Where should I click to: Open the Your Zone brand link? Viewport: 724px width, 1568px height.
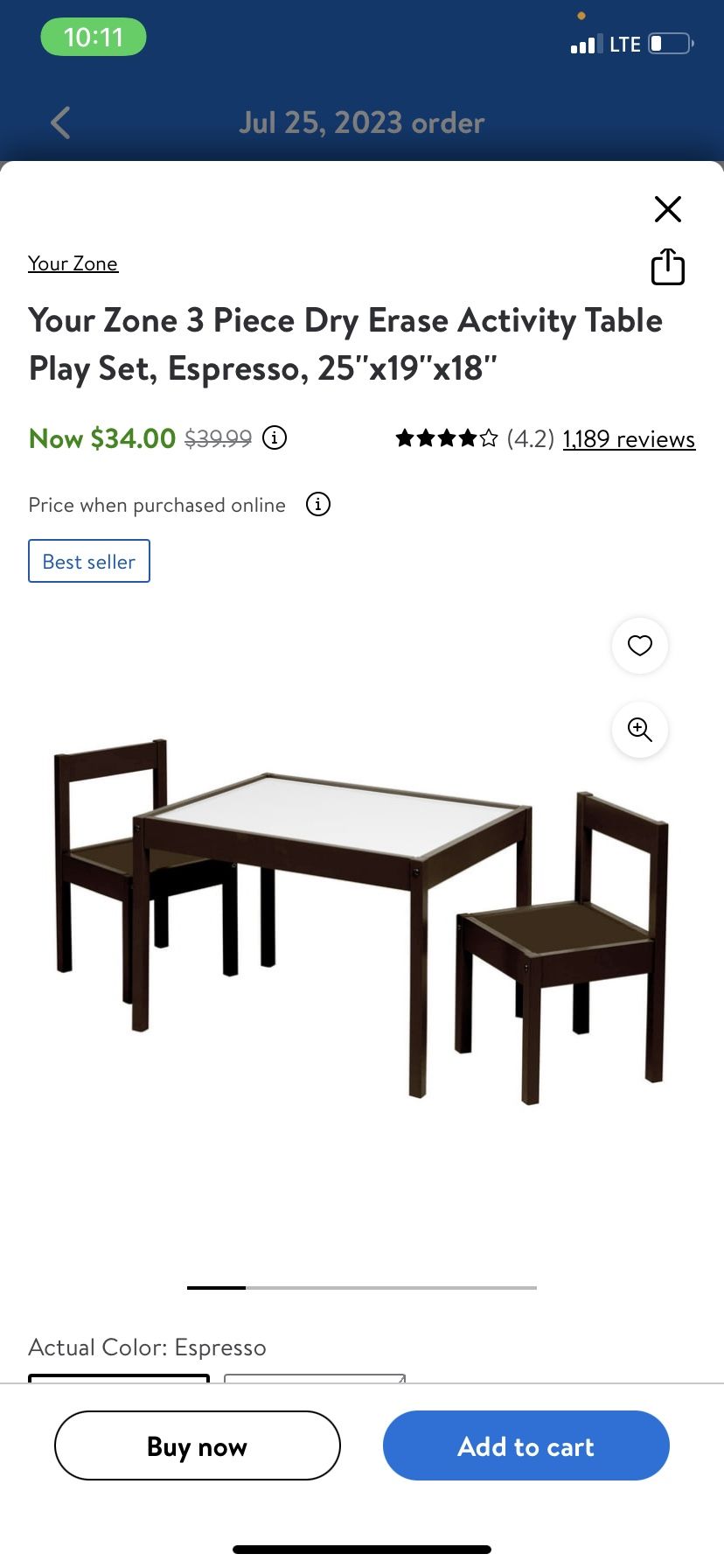coord(73,263)
